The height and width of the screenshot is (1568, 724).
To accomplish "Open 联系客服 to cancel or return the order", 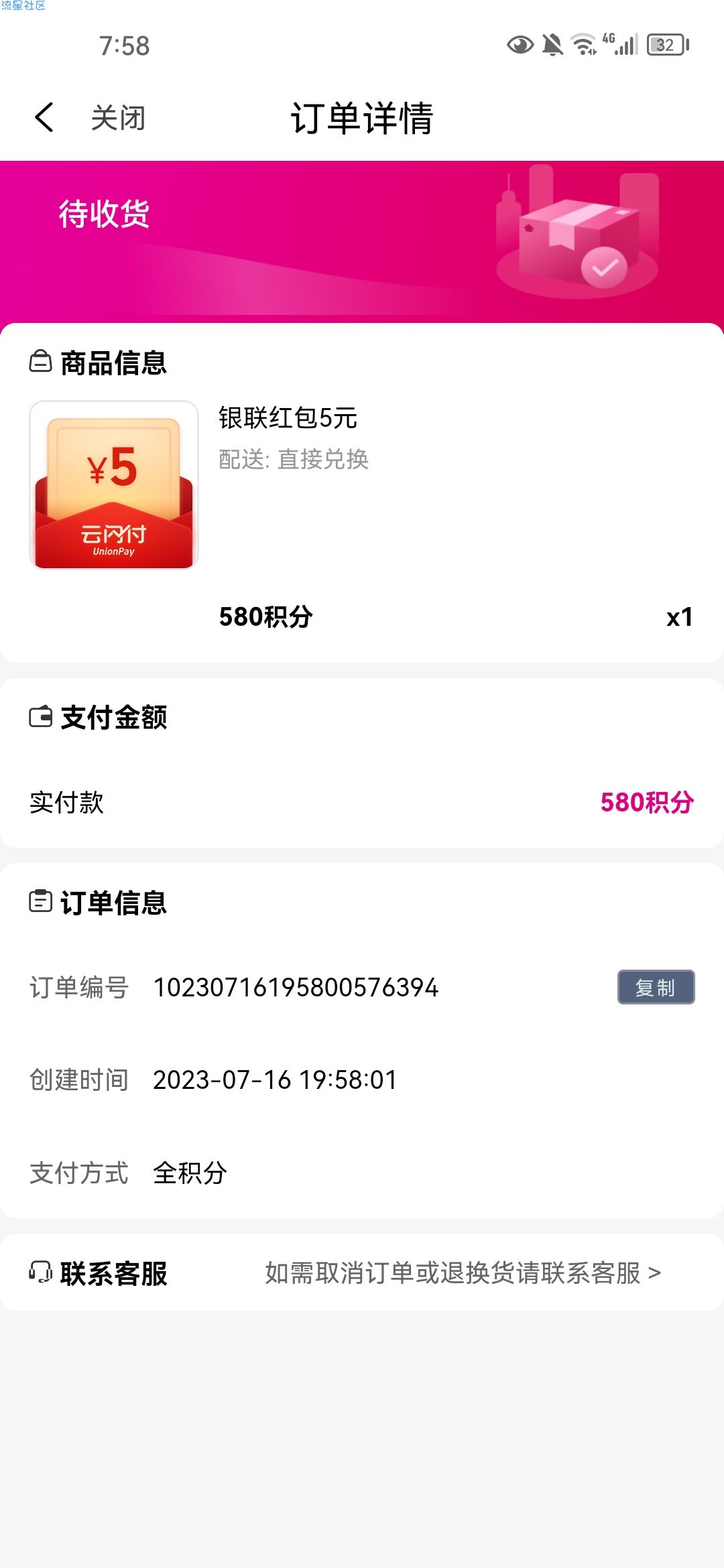I will point(362,1272).
